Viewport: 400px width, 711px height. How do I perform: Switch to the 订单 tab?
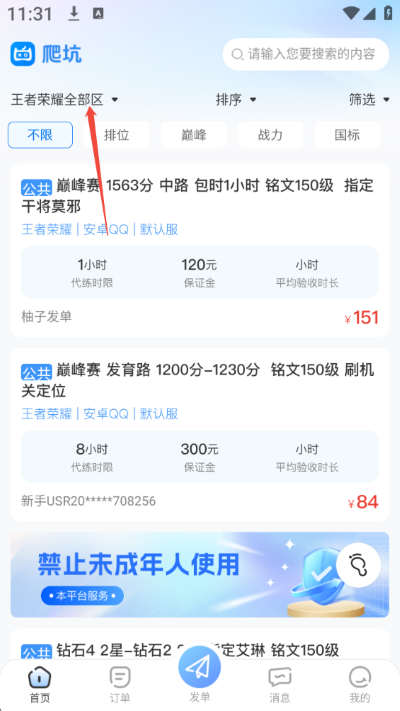tap(120, 685)
